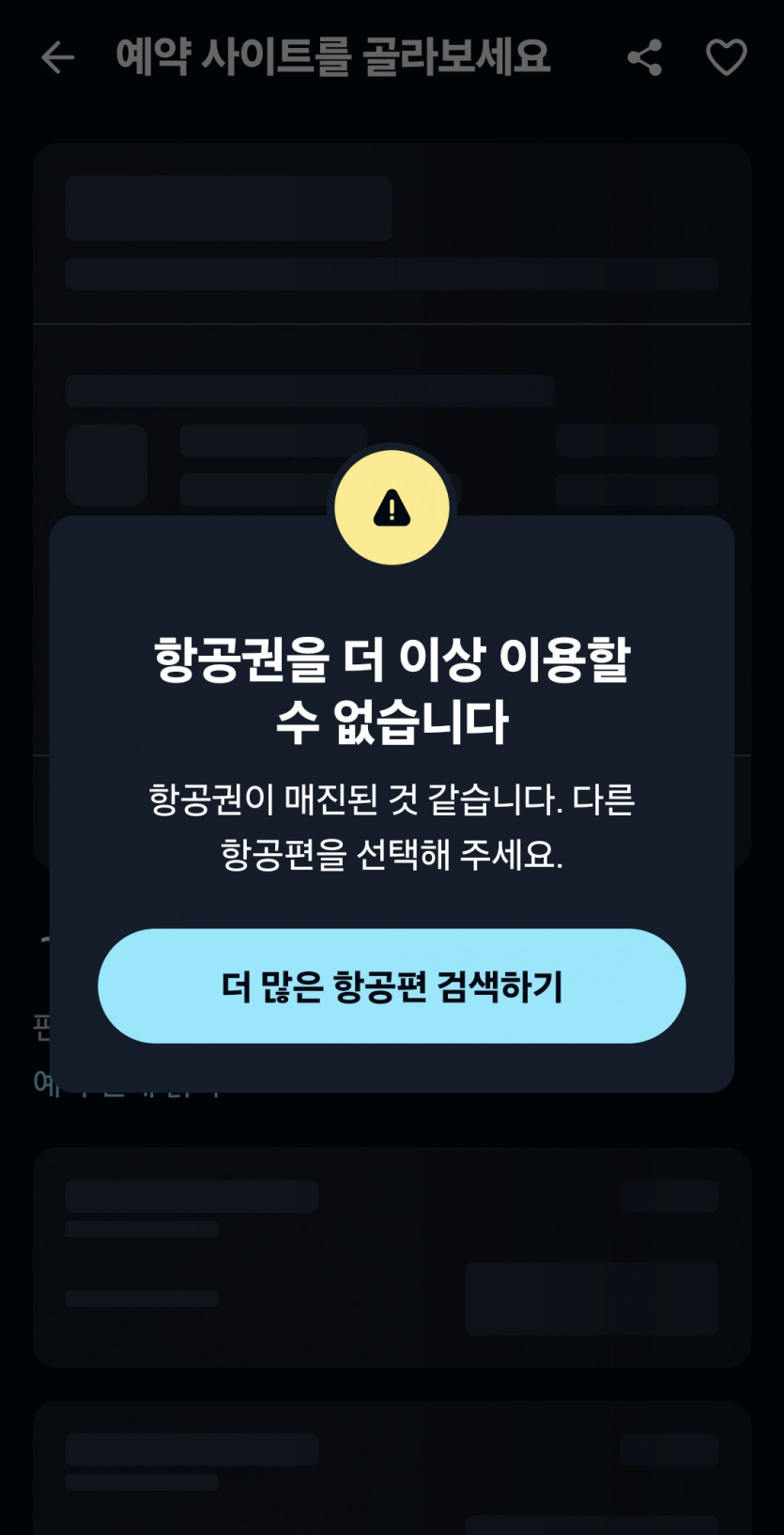
Task: Tap the '더 많은 항공편 검색하기' button
Action: tap(392, 985)
